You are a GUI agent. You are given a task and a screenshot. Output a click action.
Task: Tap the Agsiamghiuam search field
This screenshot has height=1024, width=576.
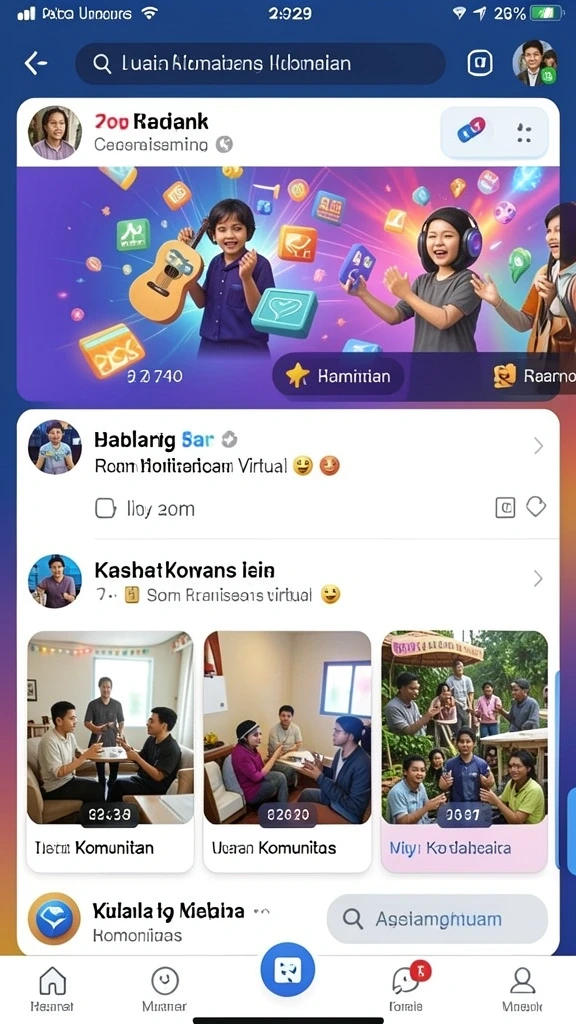437,919
